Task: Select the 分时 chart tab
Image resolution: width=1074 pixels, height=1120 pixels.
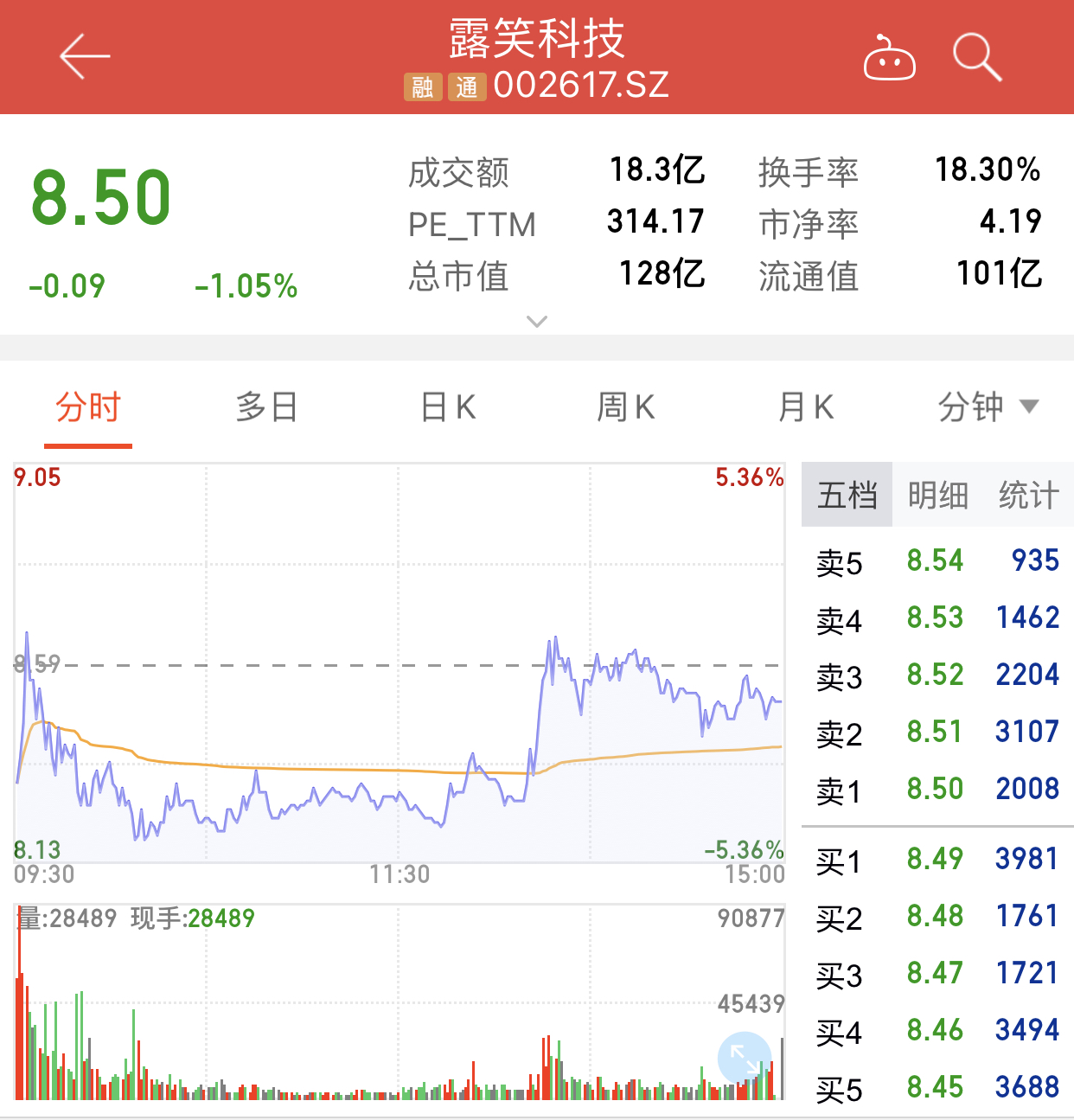Action: [88, 407]
